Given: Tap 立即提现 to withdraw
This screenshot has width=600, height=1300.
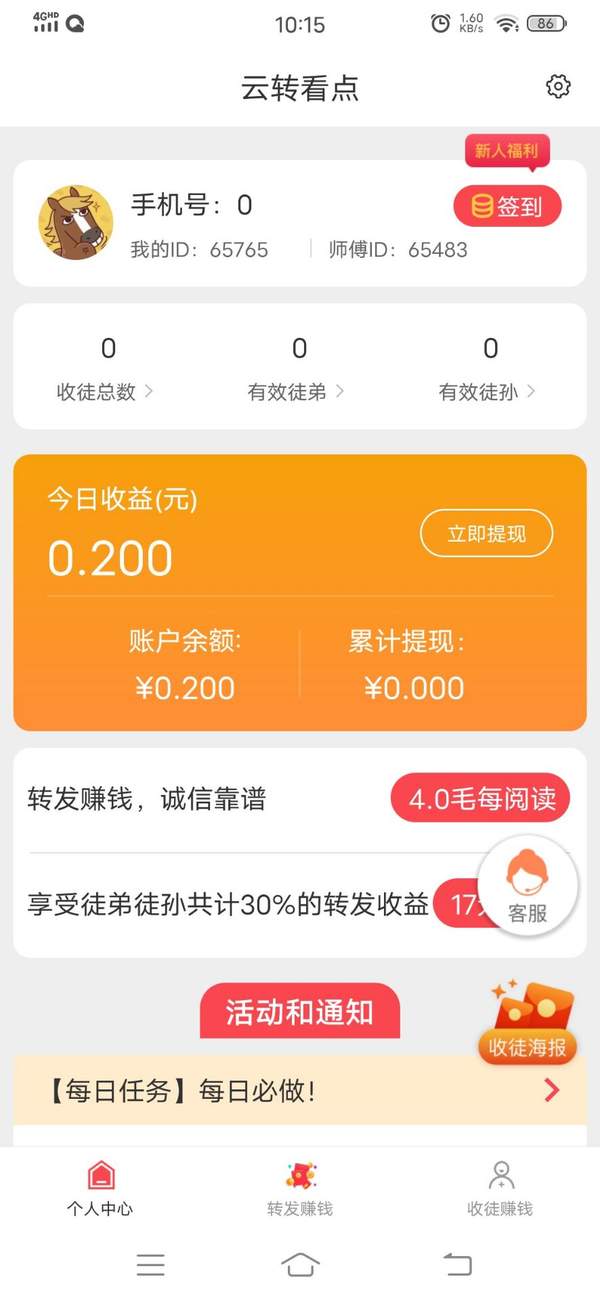Looking at the screenshot, I should tap(486, 533).
